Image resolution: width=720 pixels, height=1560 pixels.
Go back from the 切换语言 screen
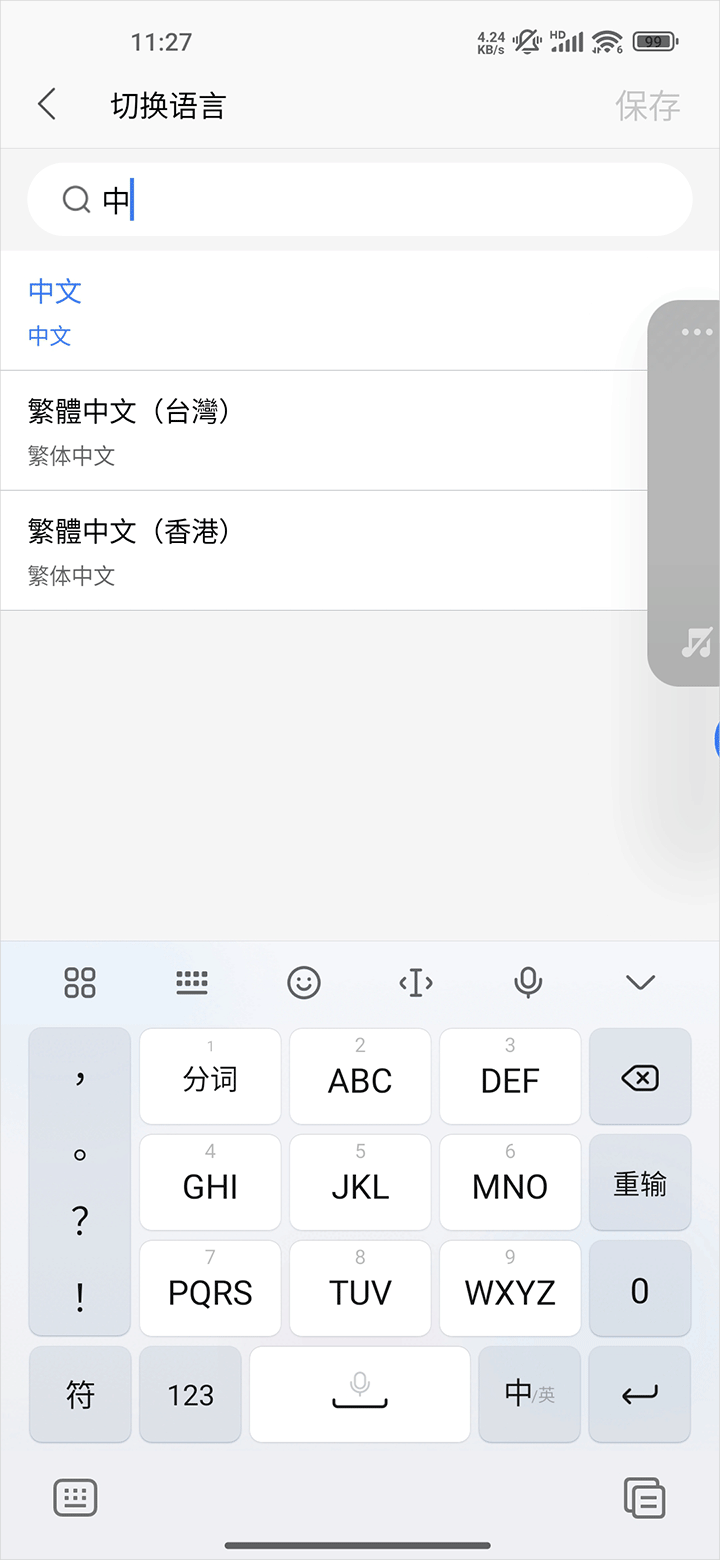click(46, 105)
